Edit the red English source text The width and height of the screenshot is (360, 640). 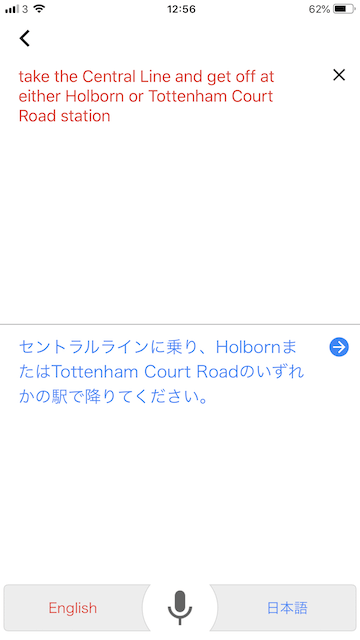tap(146, 96)
